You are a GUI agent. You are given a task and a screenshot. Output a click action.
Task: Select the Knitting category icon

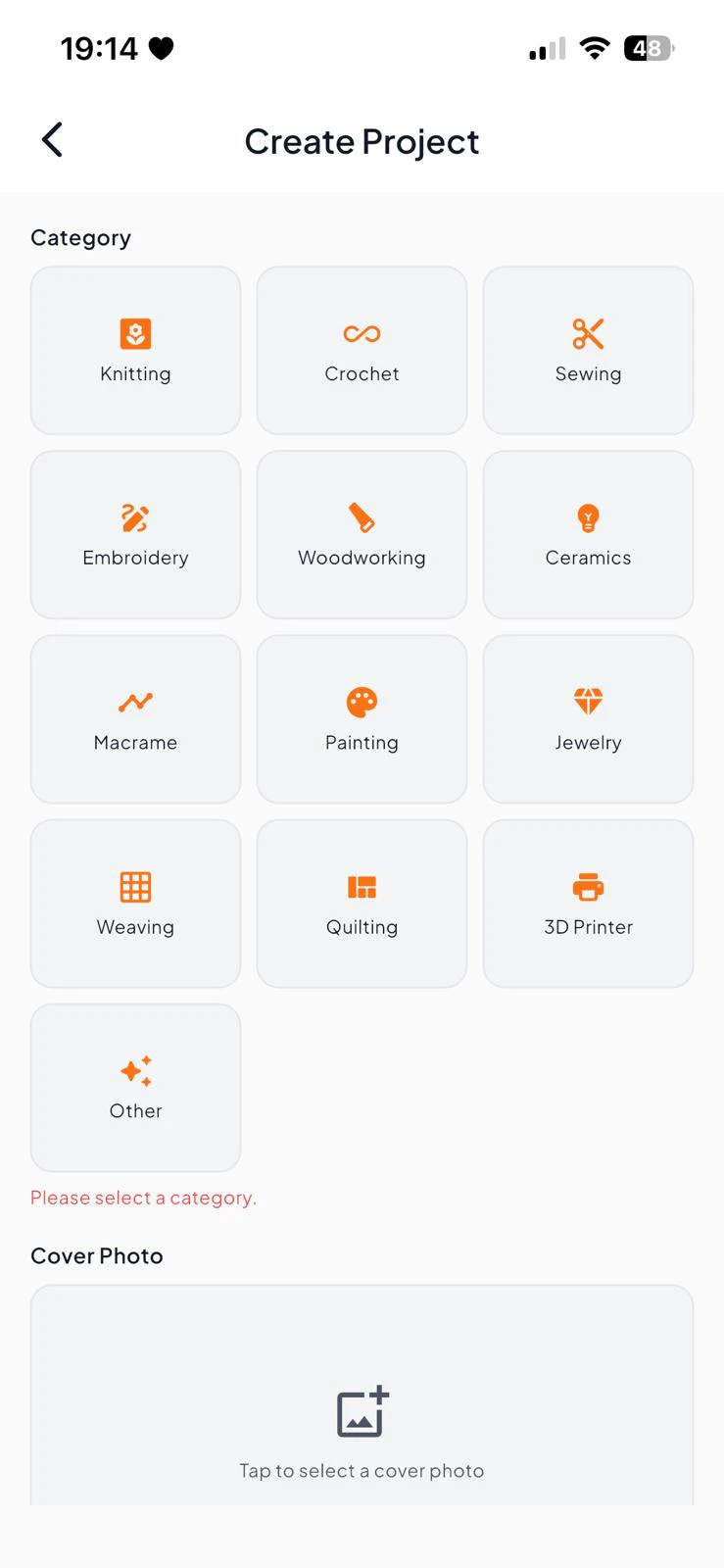(x=135, y=333)
